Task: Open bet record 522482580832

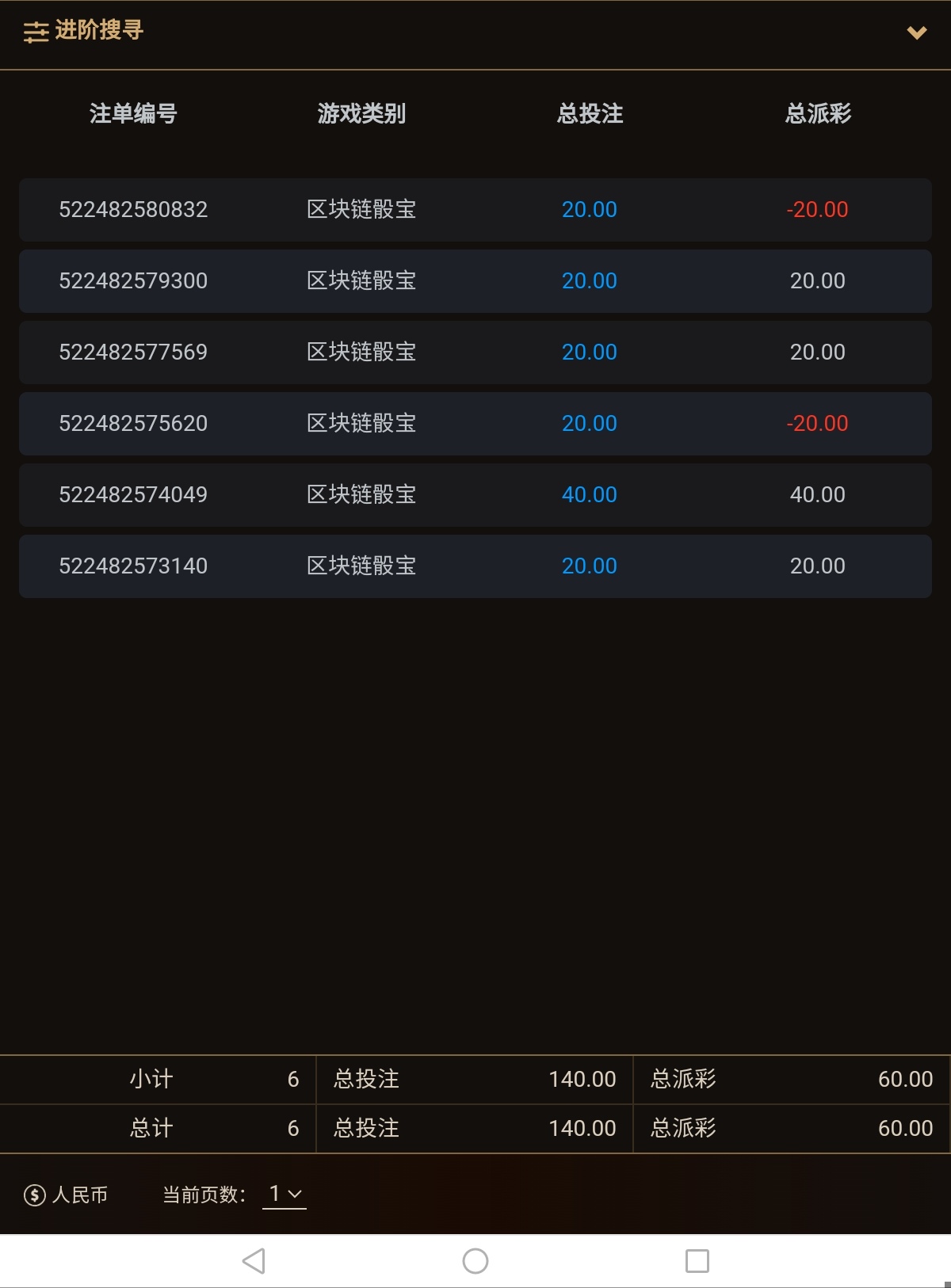Action: 133,210
